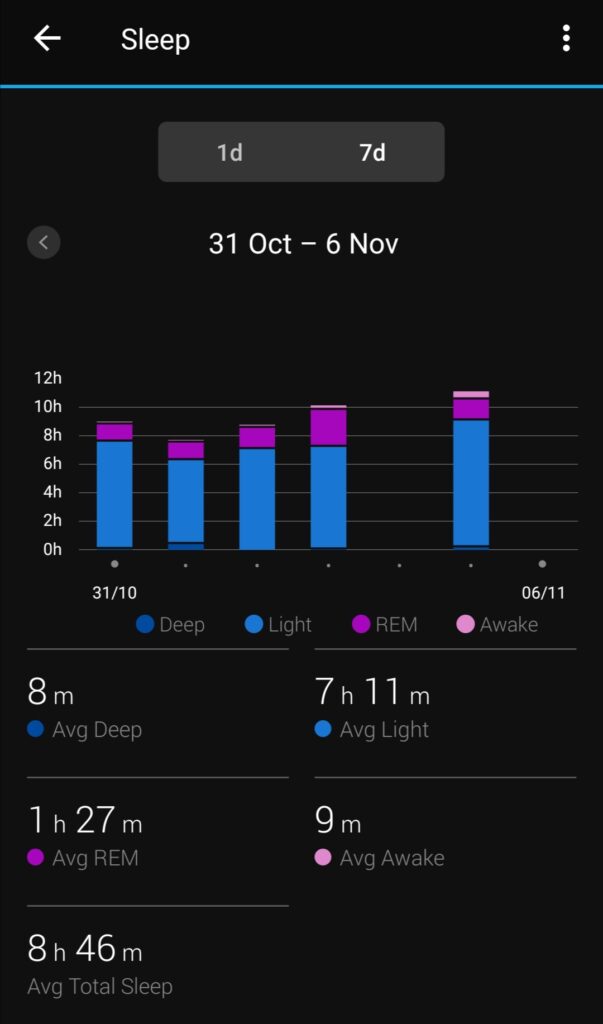Switch to the 1d view
603x1024 pixels.
pos(230,152)
